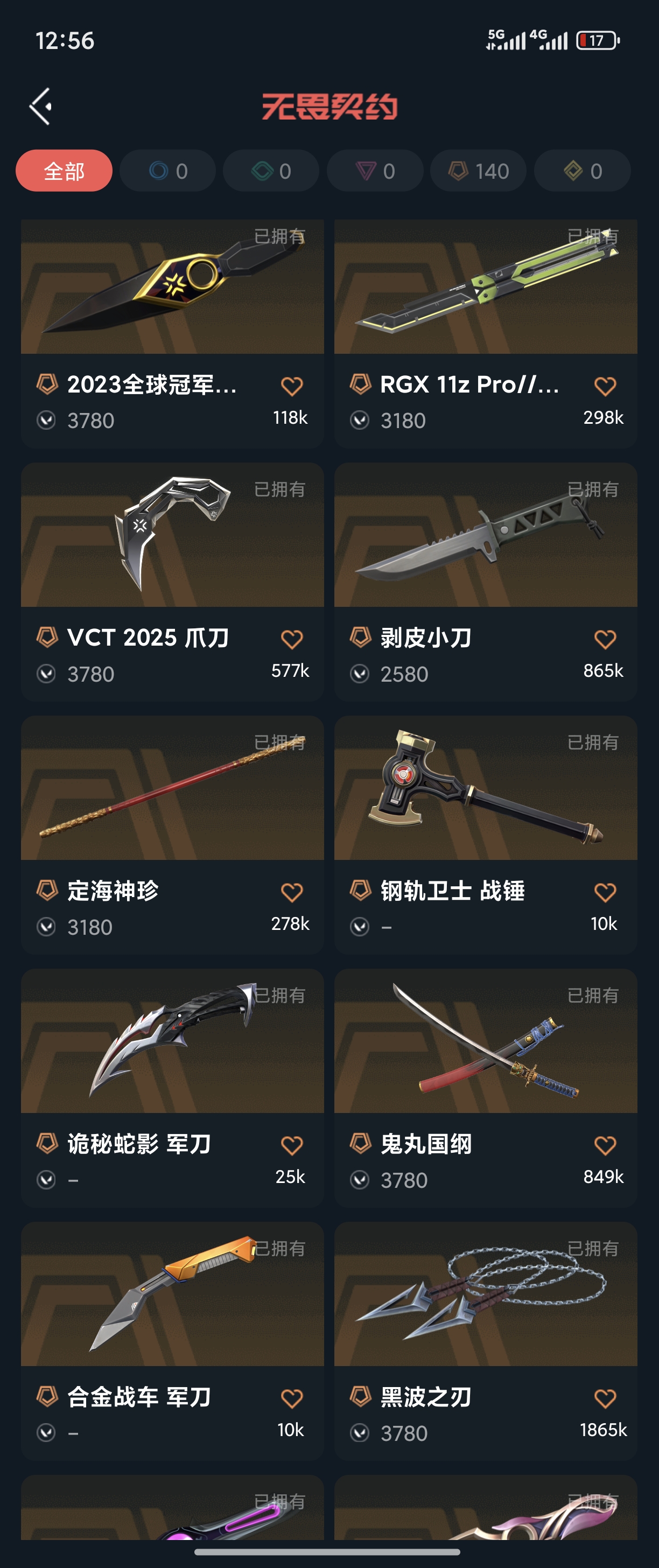Open the 鬼丸国纲 katana card
The width and height of the screenshot is (659, 1568).
485,1044
